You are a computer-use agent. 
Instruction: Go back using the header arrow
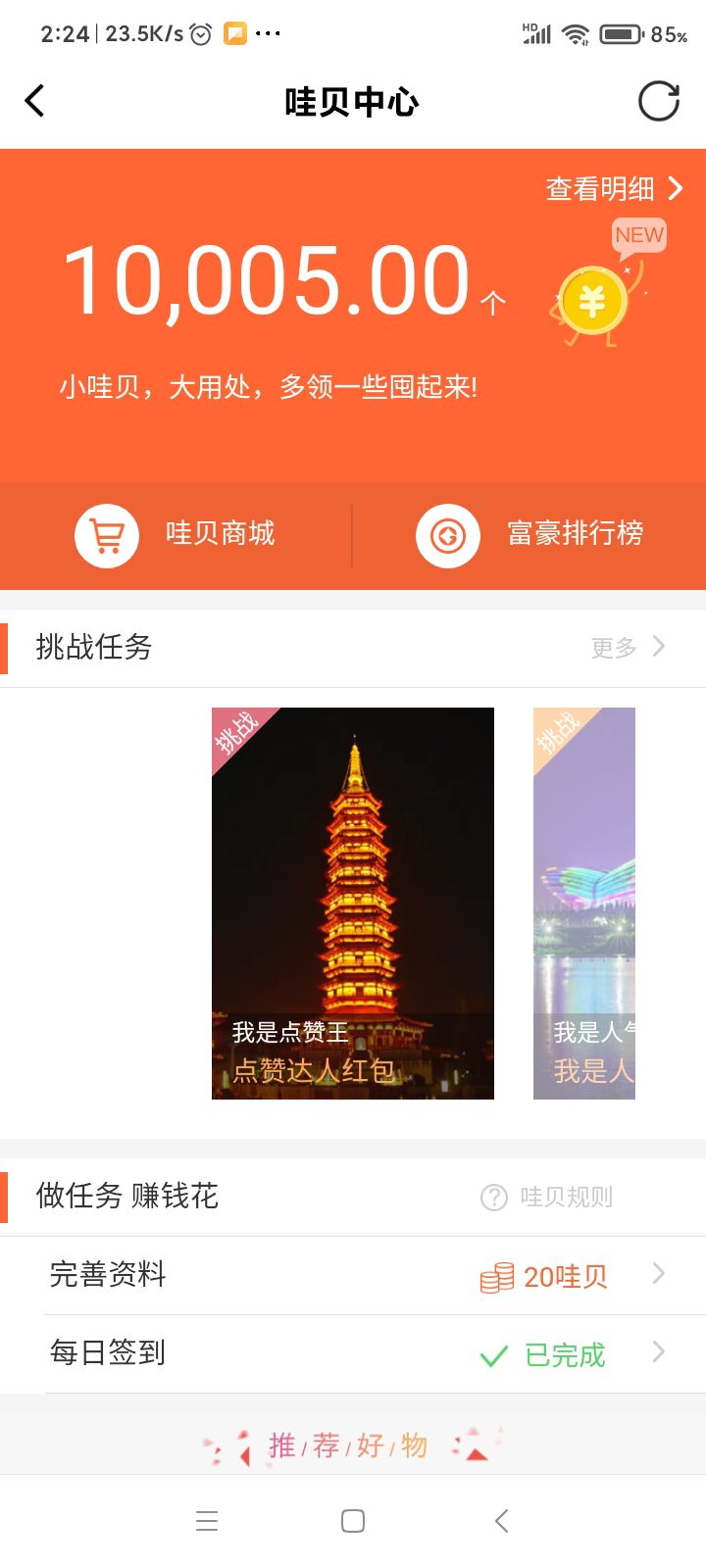[35, 101]
